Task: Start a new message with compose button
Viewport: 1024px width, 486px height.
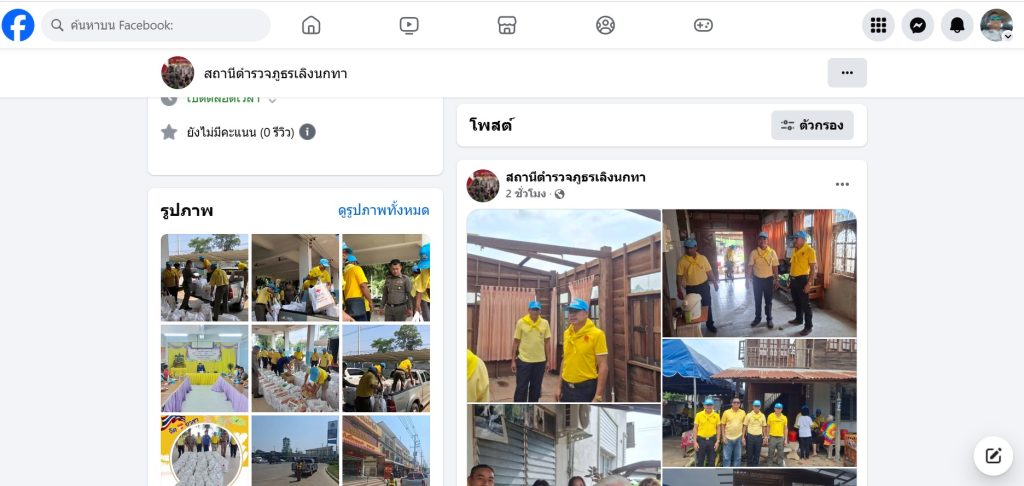Action: click(x=993, y=456)
